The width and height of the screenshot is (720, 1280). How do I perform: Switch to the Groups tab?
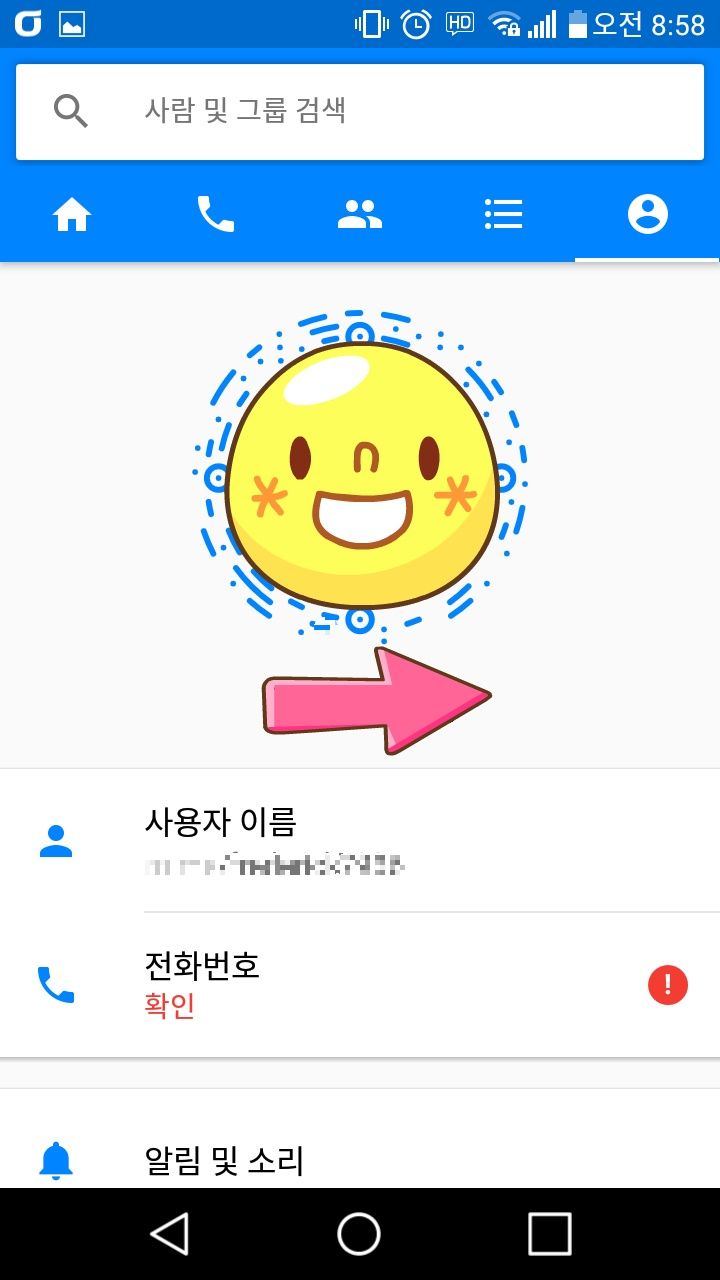coord(360,214)
